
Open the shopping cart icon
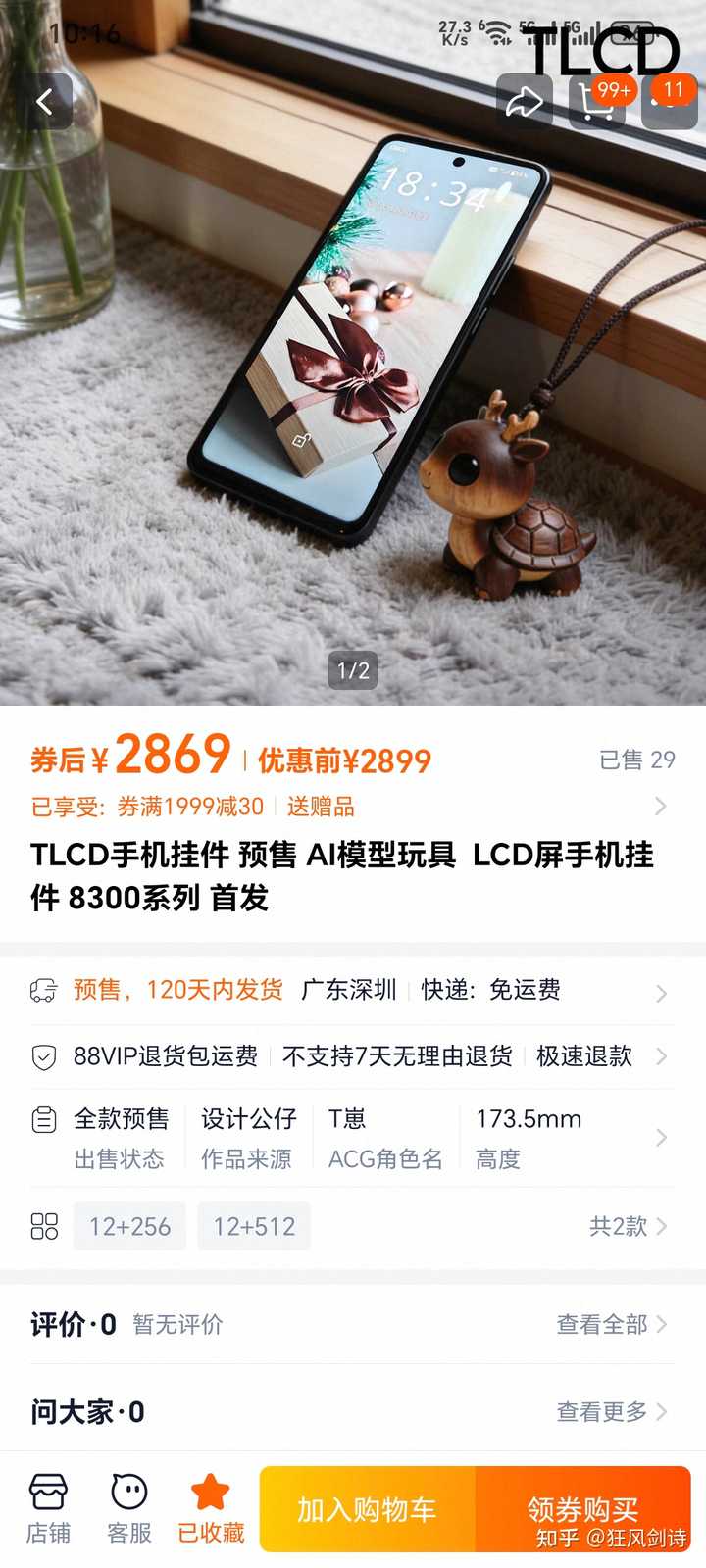click(x=596, y=102)
